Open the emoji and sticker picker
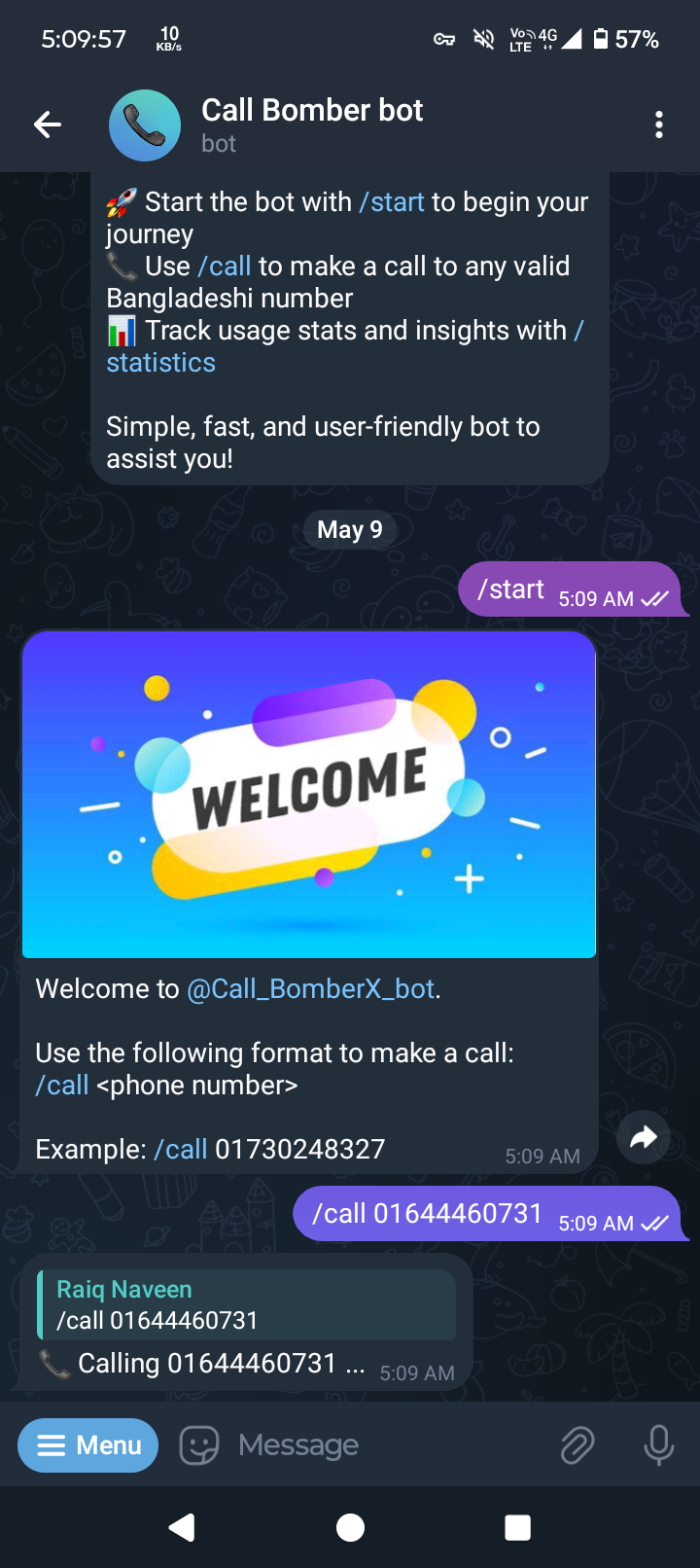700x1568 pixels. [x=199, y=1445]
